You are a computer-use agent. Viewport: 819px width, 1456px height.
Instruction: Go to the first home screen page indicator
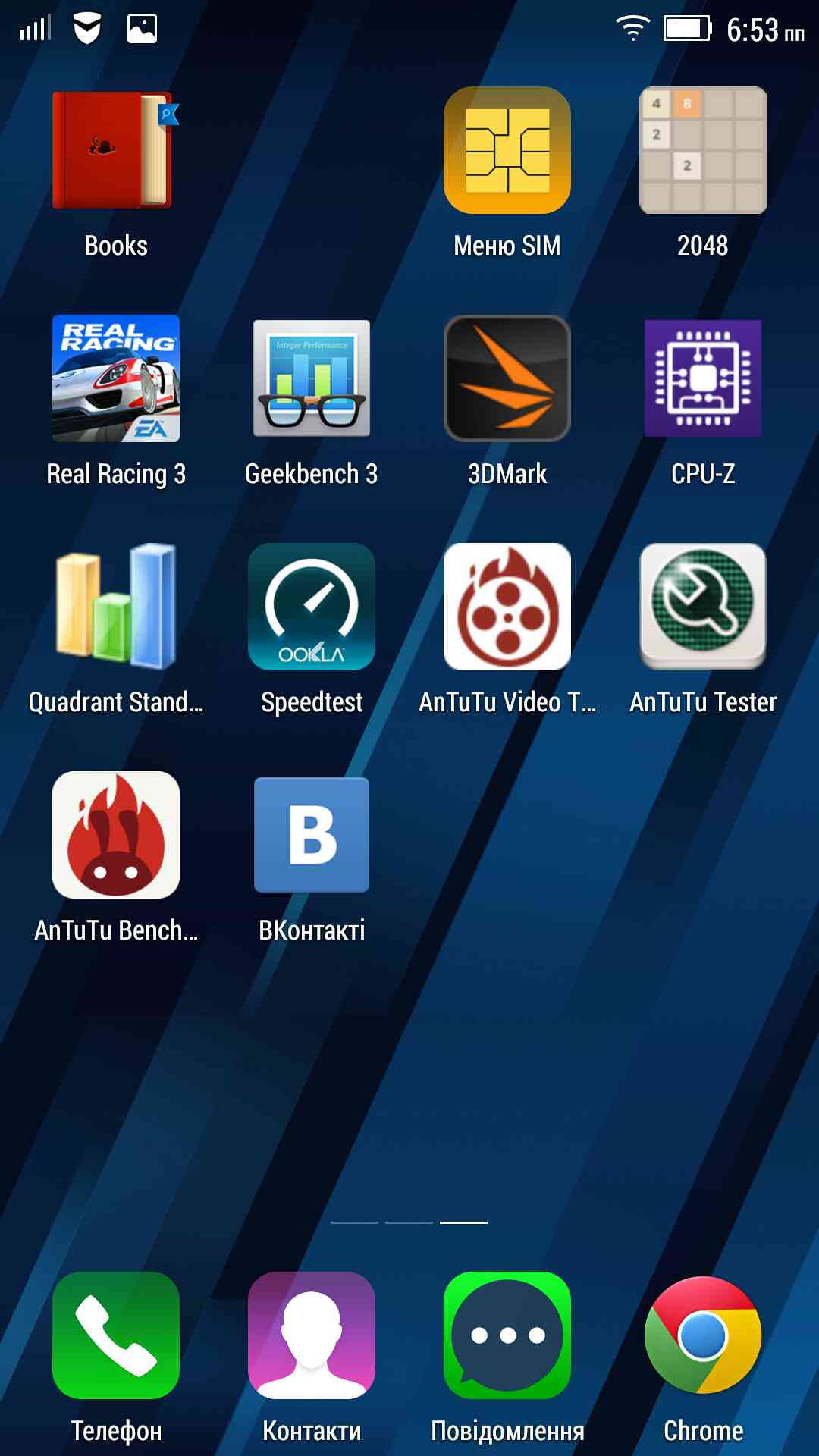click(354, 1222)
